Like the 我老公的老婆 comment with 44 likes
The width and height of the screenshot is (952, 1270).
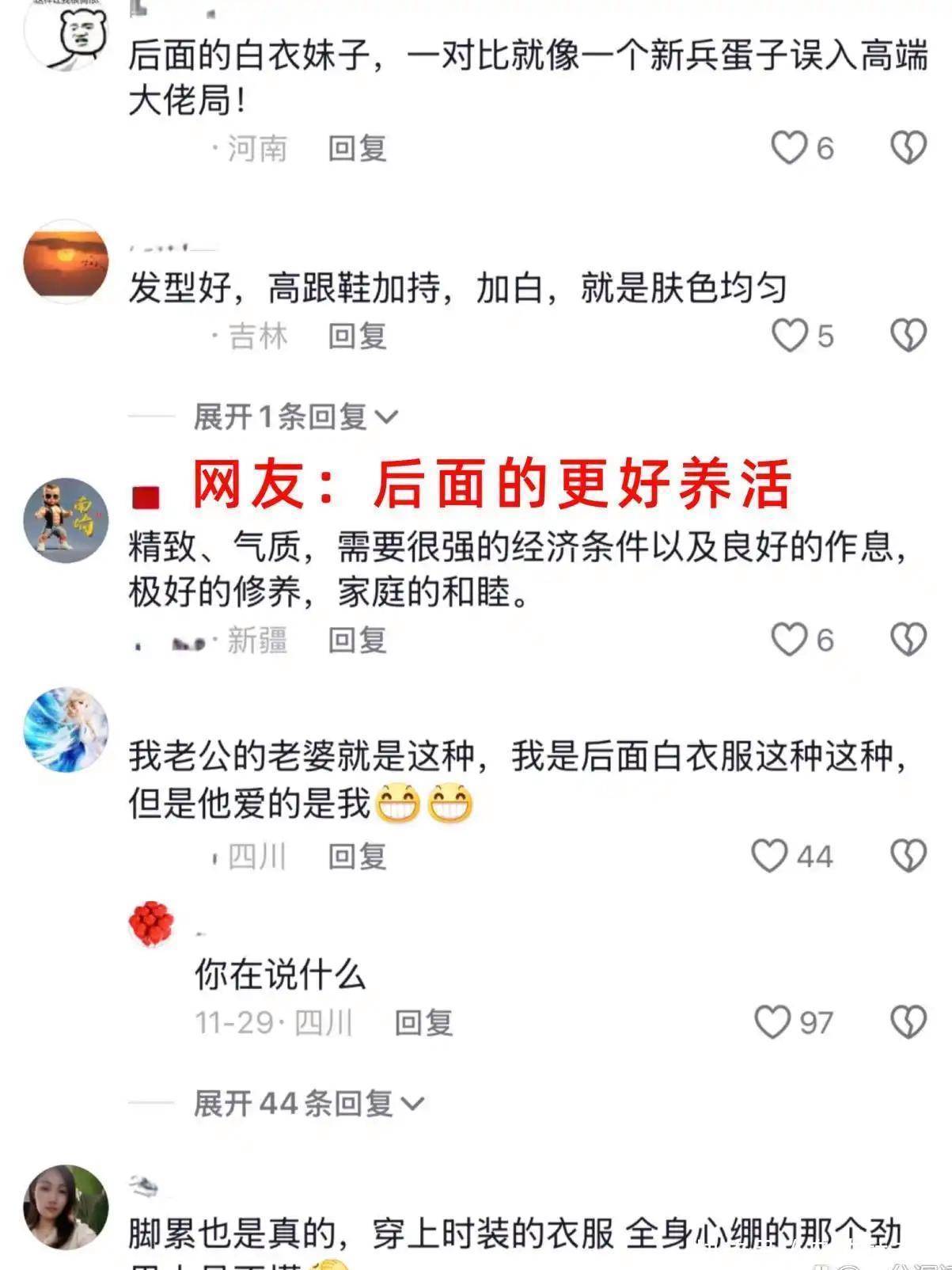pos(770,856)
